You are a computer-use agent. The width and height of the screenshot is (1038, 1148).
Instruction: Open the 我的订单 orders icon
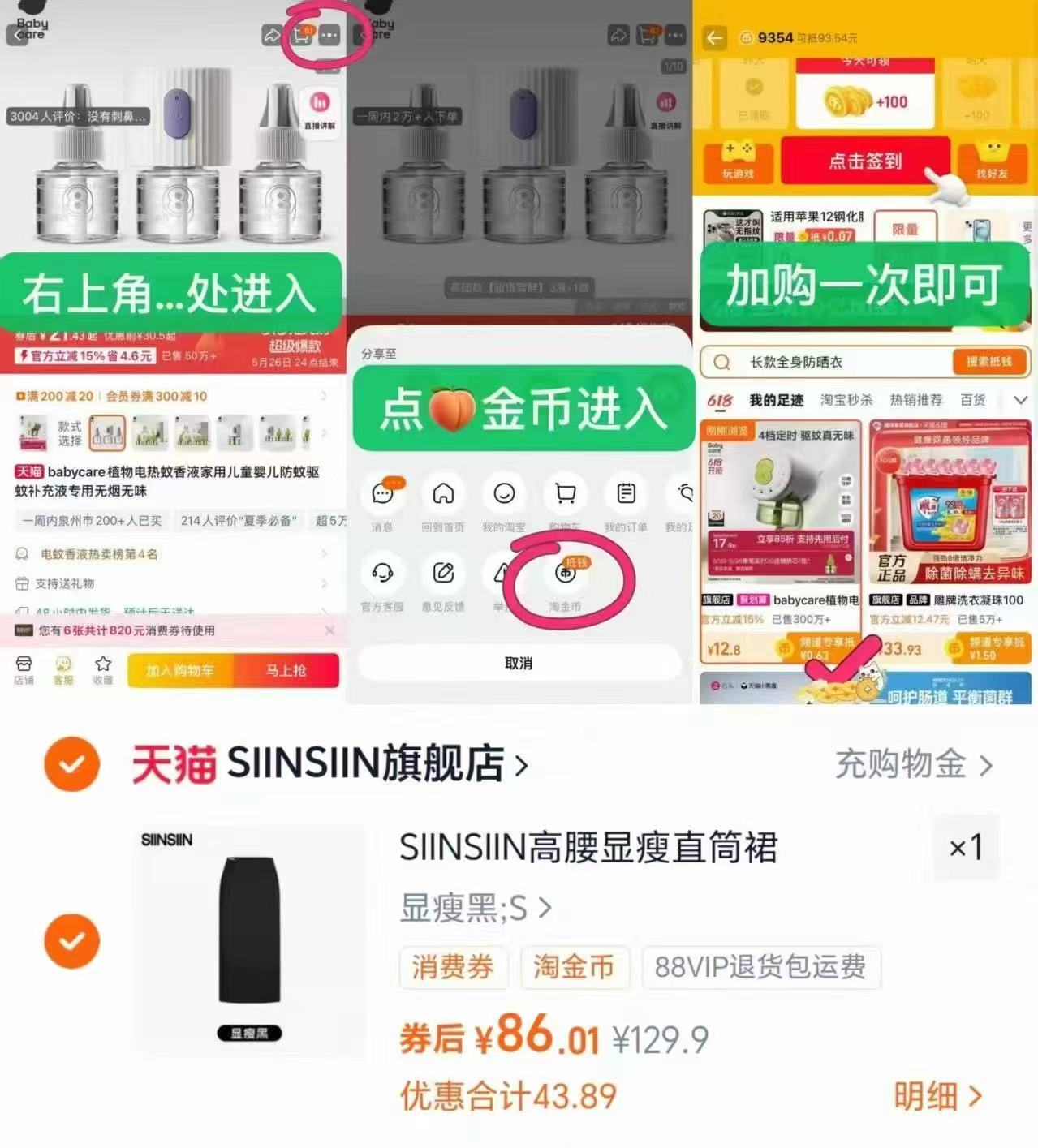pos(624,495)
